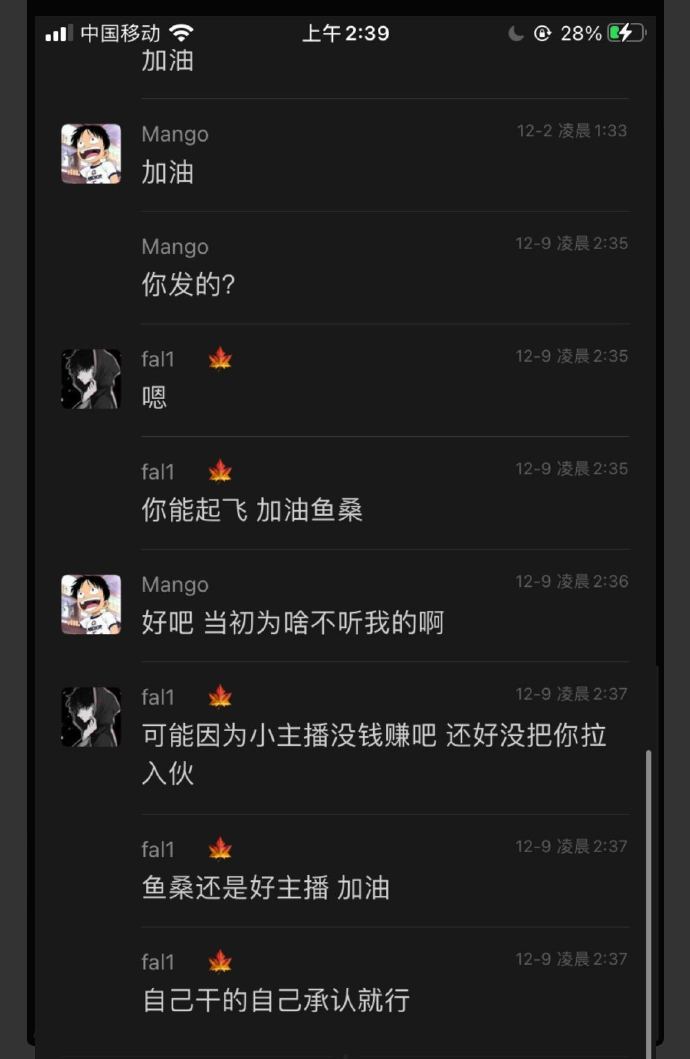
Task: Open fal1's avatar beside the 嗯 message
Action: pyautogui.click(x=91, y=379)
